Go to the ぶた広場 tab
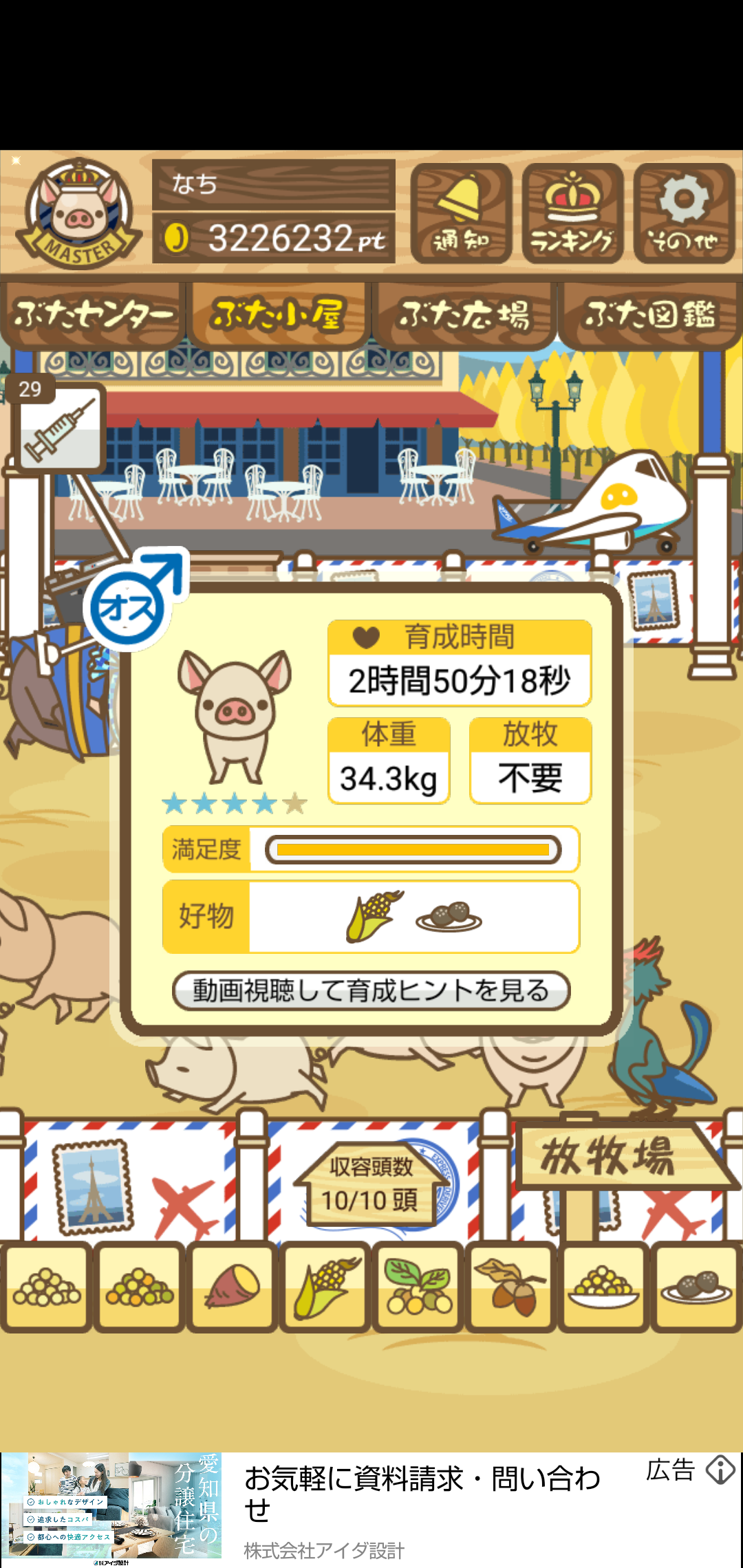The width and height of the screenshot is (743, 1568). pyautogui.click(x=464, y=315)
